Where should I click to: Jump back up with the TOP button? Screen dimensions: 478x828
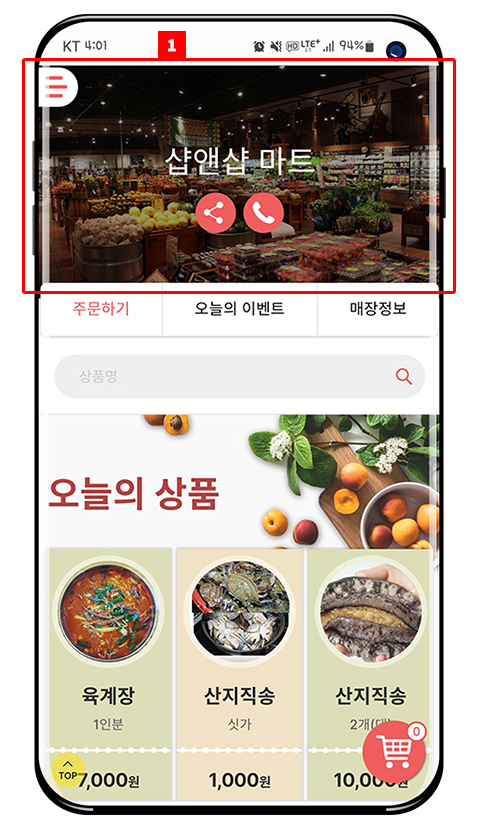pos(68,770)
